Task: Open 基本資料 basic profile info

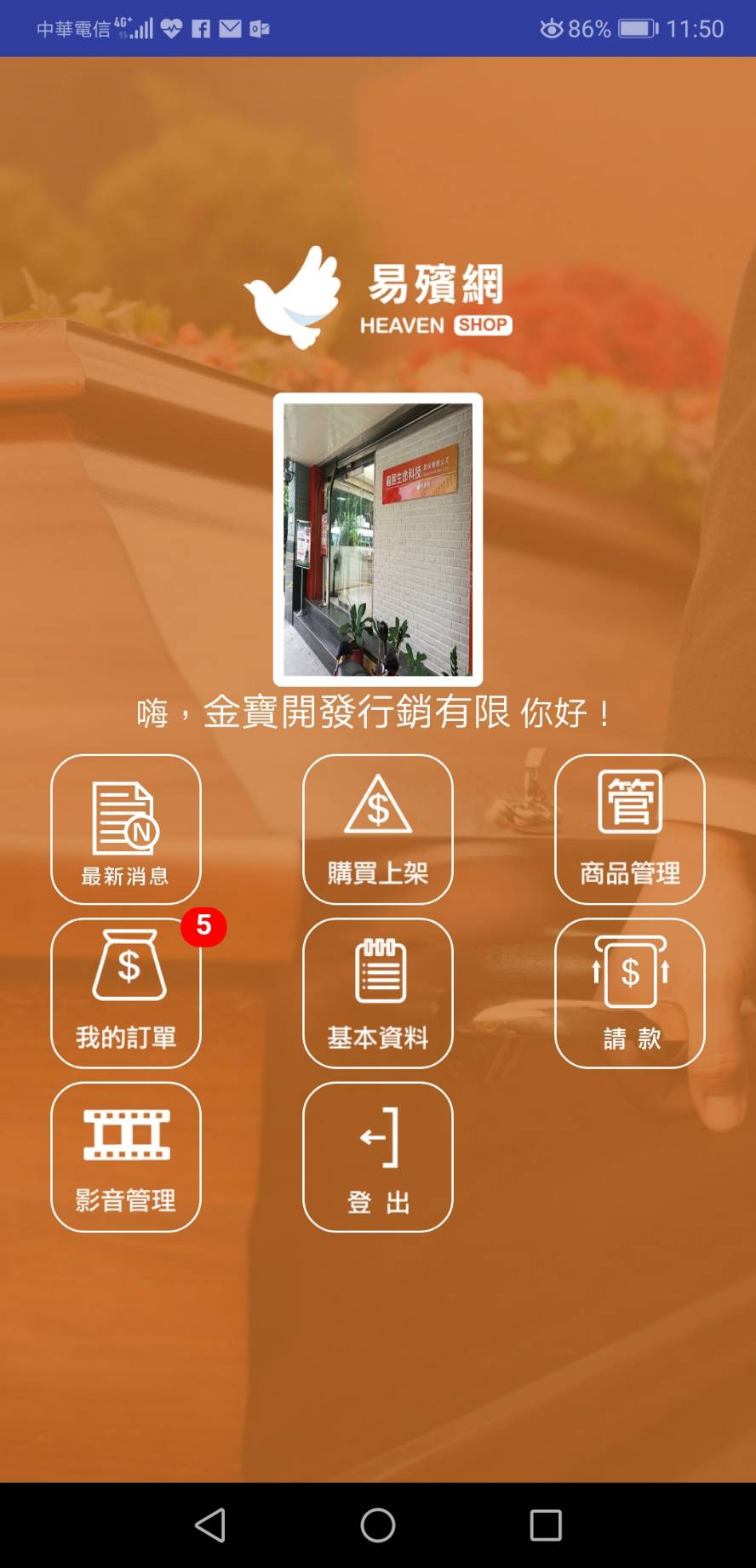Action: 378,993
